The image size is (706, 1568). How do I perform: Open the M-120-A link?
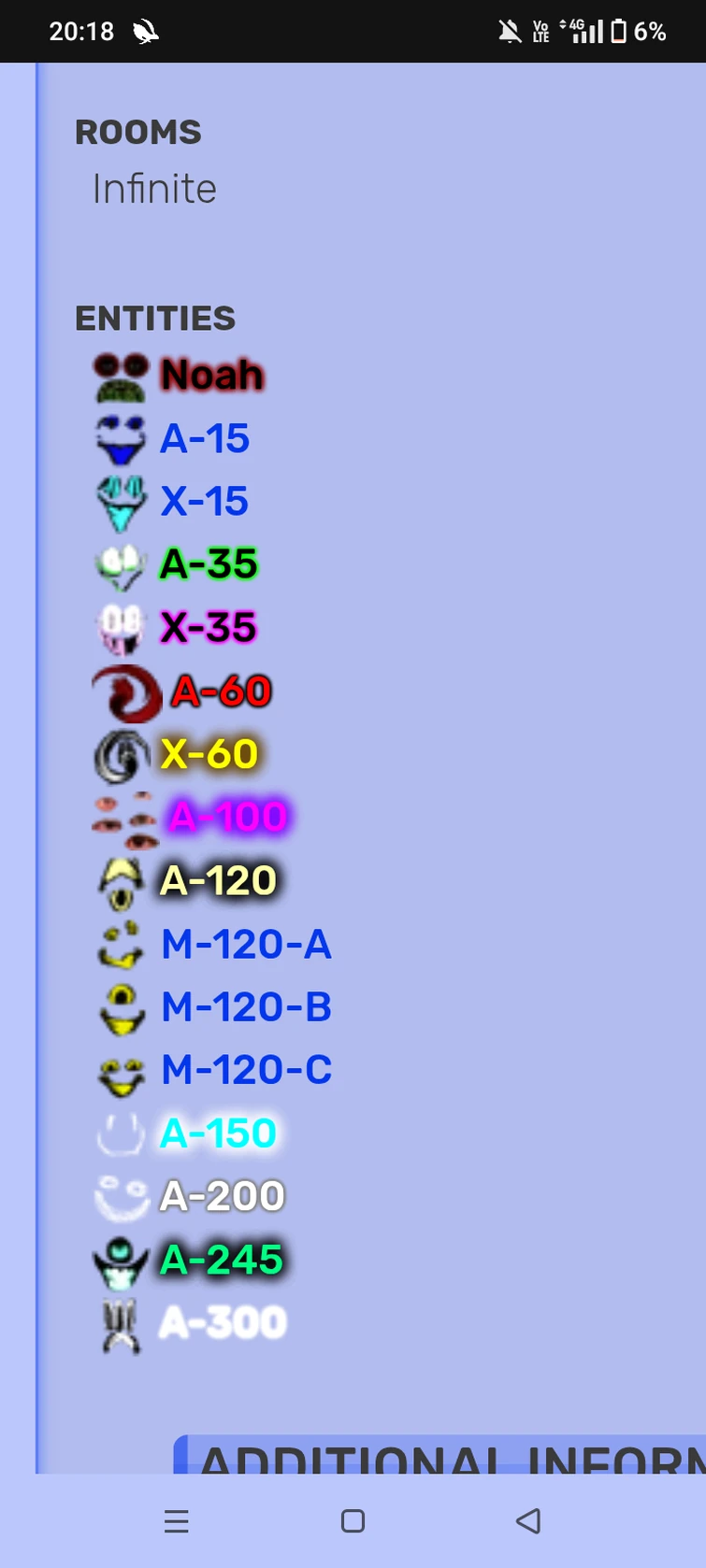247,944
